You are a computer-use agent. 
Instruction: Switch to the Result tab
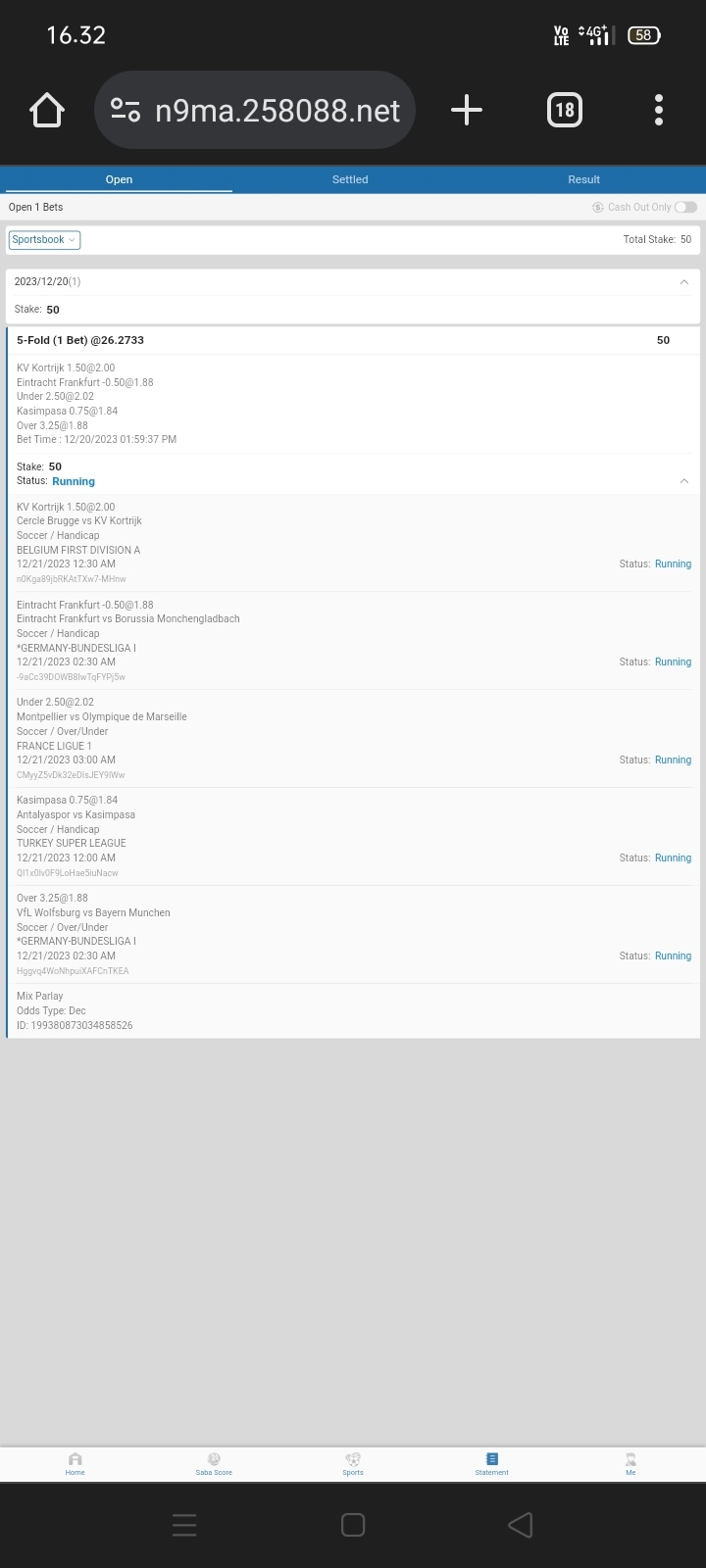583,179
